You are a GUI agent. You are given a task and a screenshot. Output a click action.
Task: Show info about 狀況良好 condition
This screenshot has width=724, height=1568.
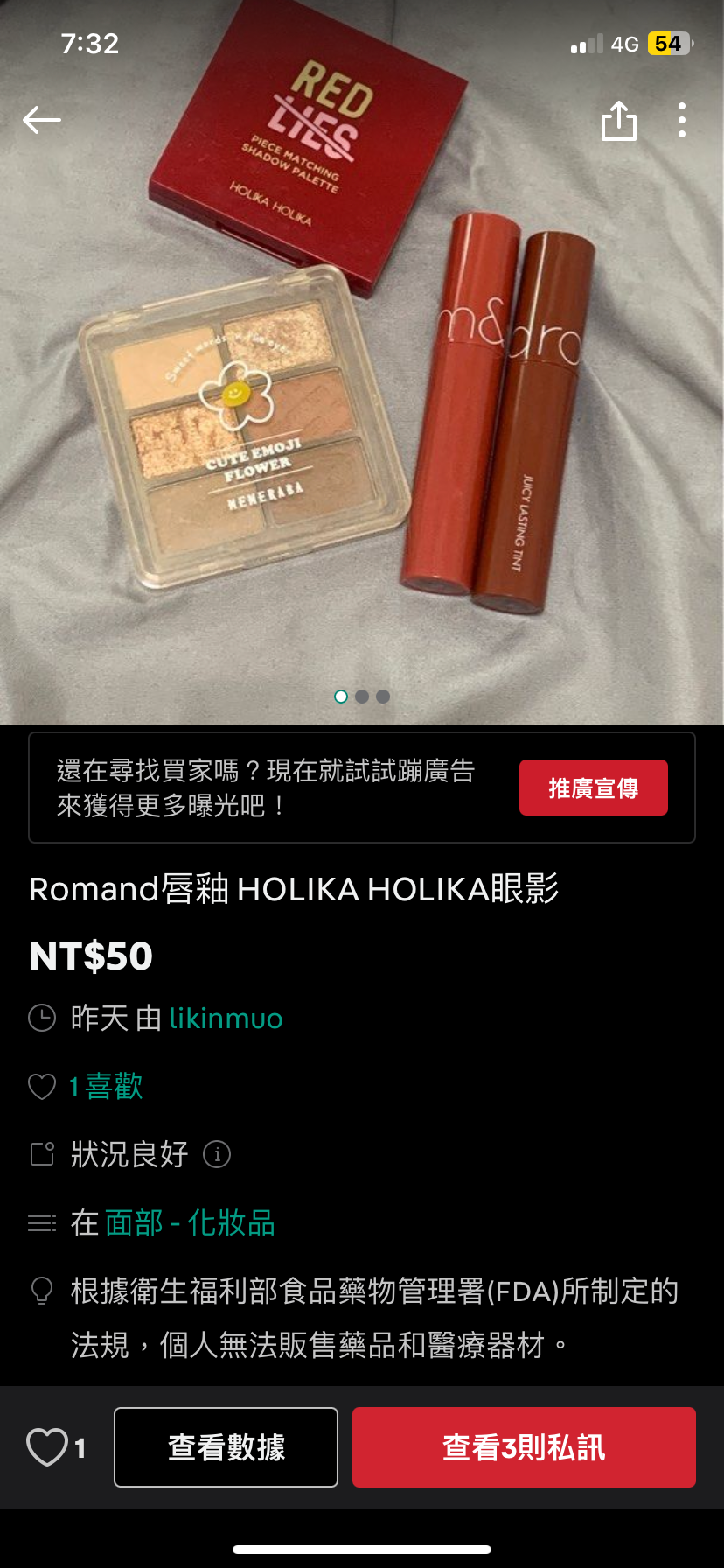pyautogui.click(x=217, y=1154)
